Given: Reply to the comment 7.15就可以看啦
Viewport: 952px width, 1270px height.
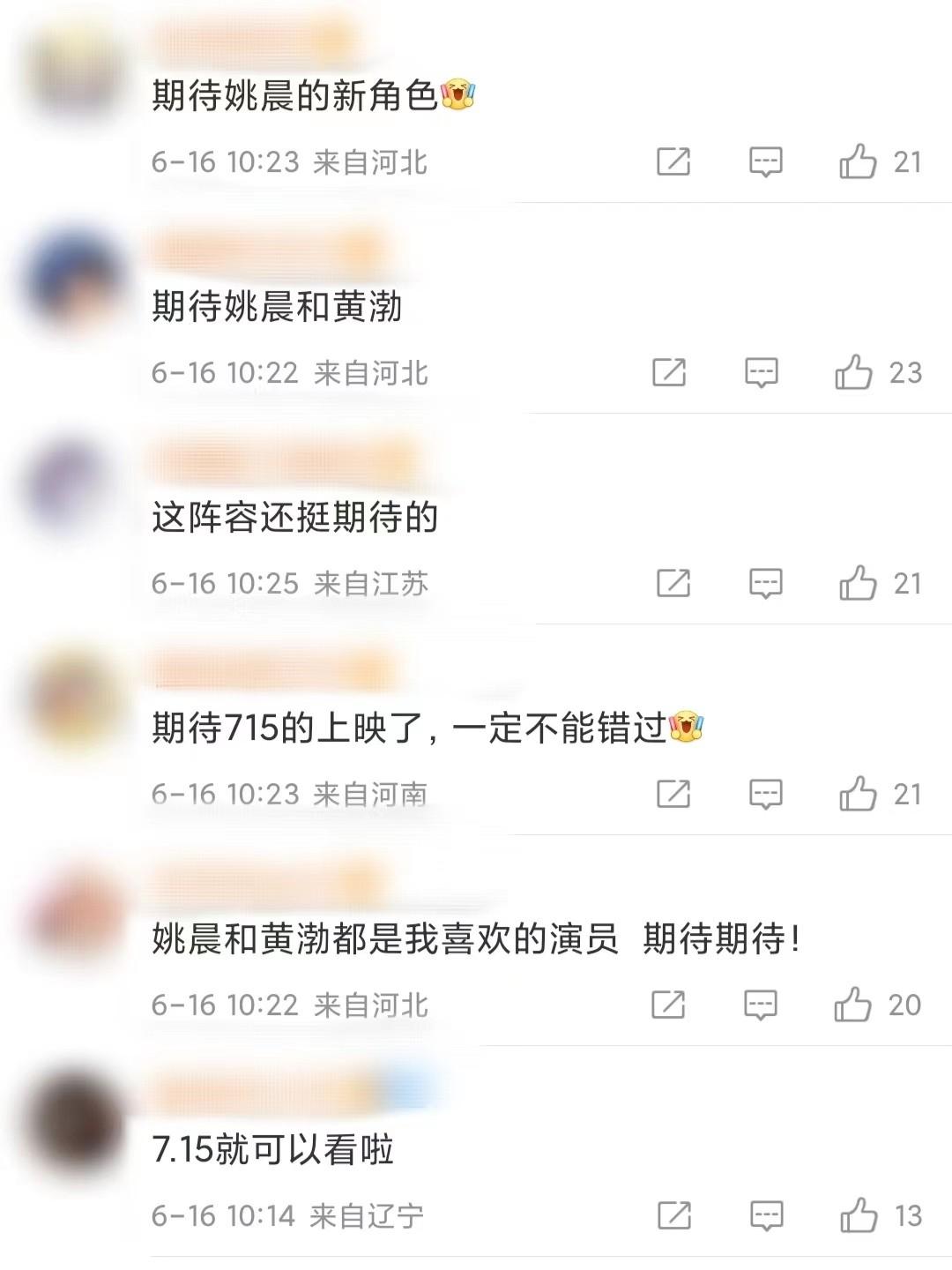Looking at the screenshot, I should click(766, 1215).
